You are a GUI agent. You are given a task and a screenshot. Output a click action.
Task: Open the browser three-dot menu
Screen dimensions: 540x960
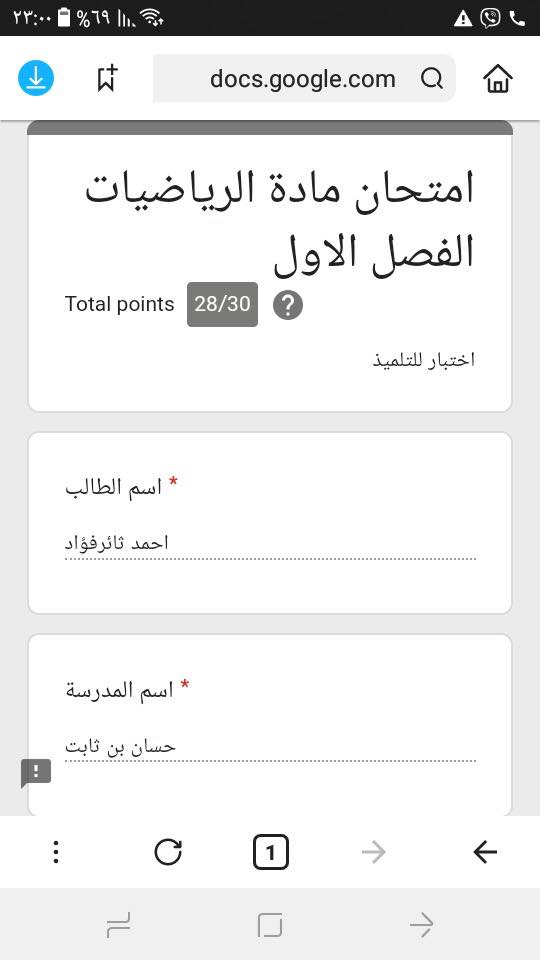(x=56, y=852)
